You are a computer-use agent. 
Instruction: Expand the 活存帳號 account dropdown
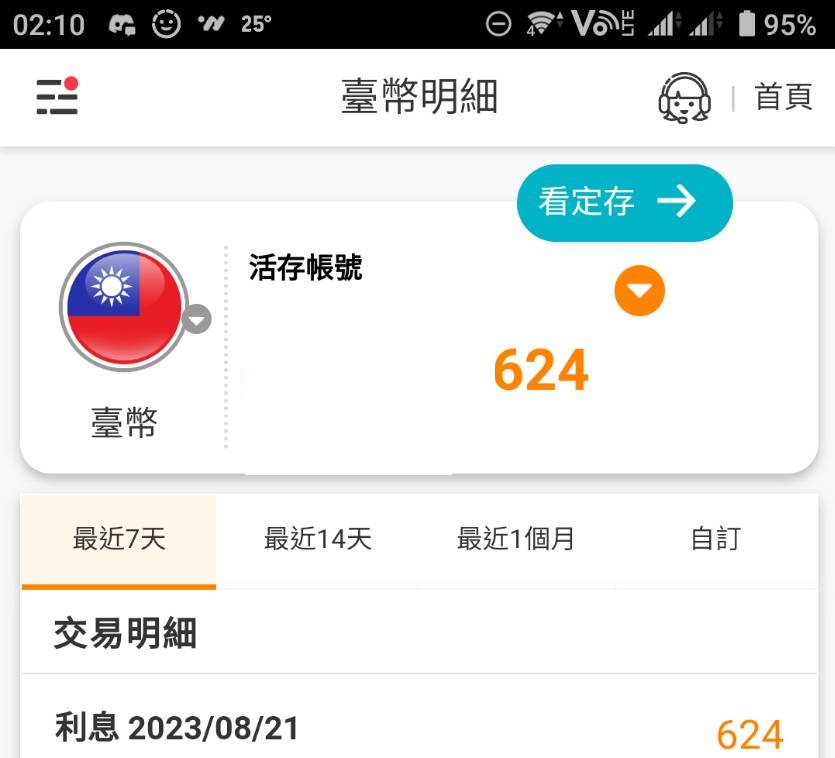tap(640, 291)
